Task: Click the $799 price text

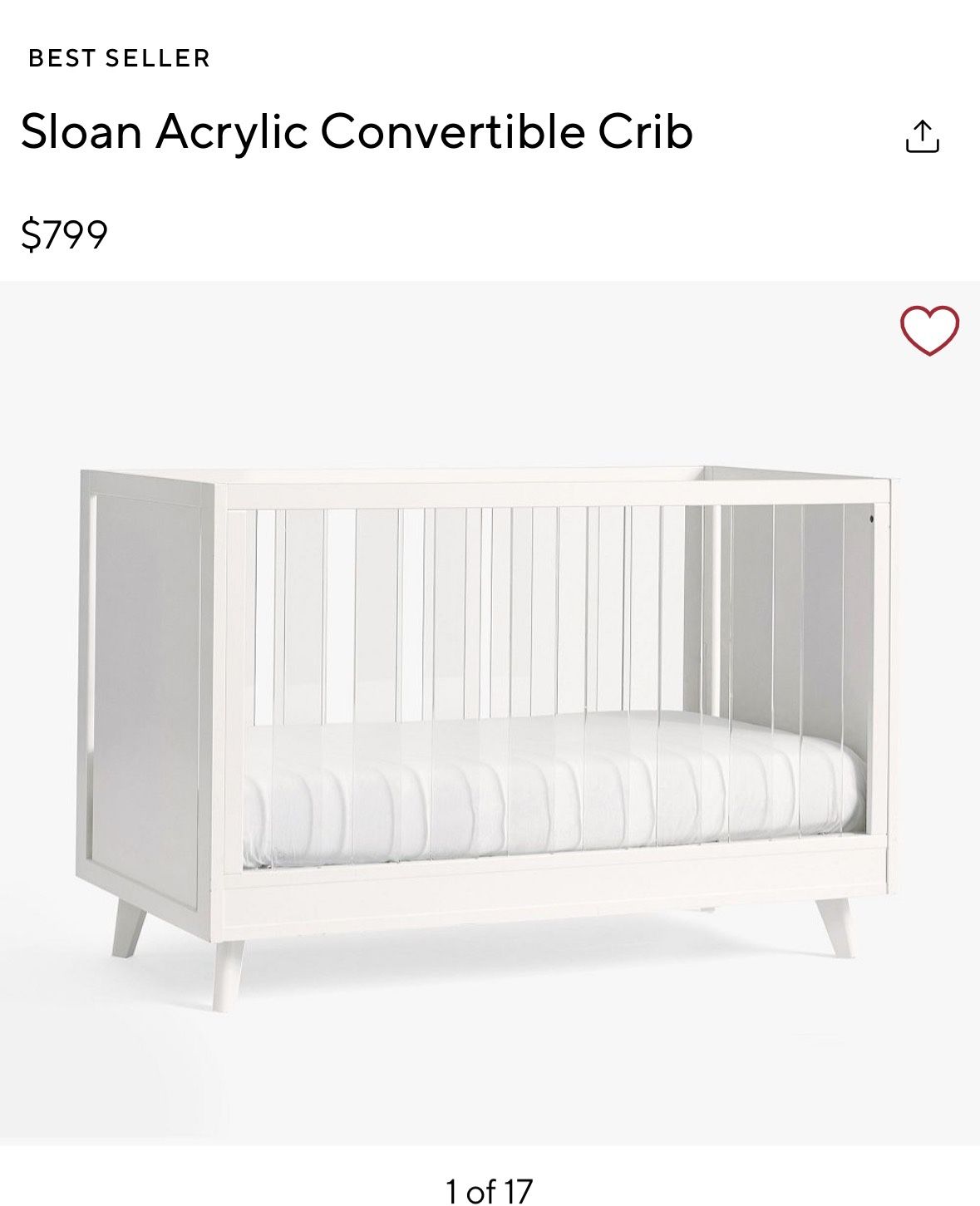Action: [x=63, y=234]
